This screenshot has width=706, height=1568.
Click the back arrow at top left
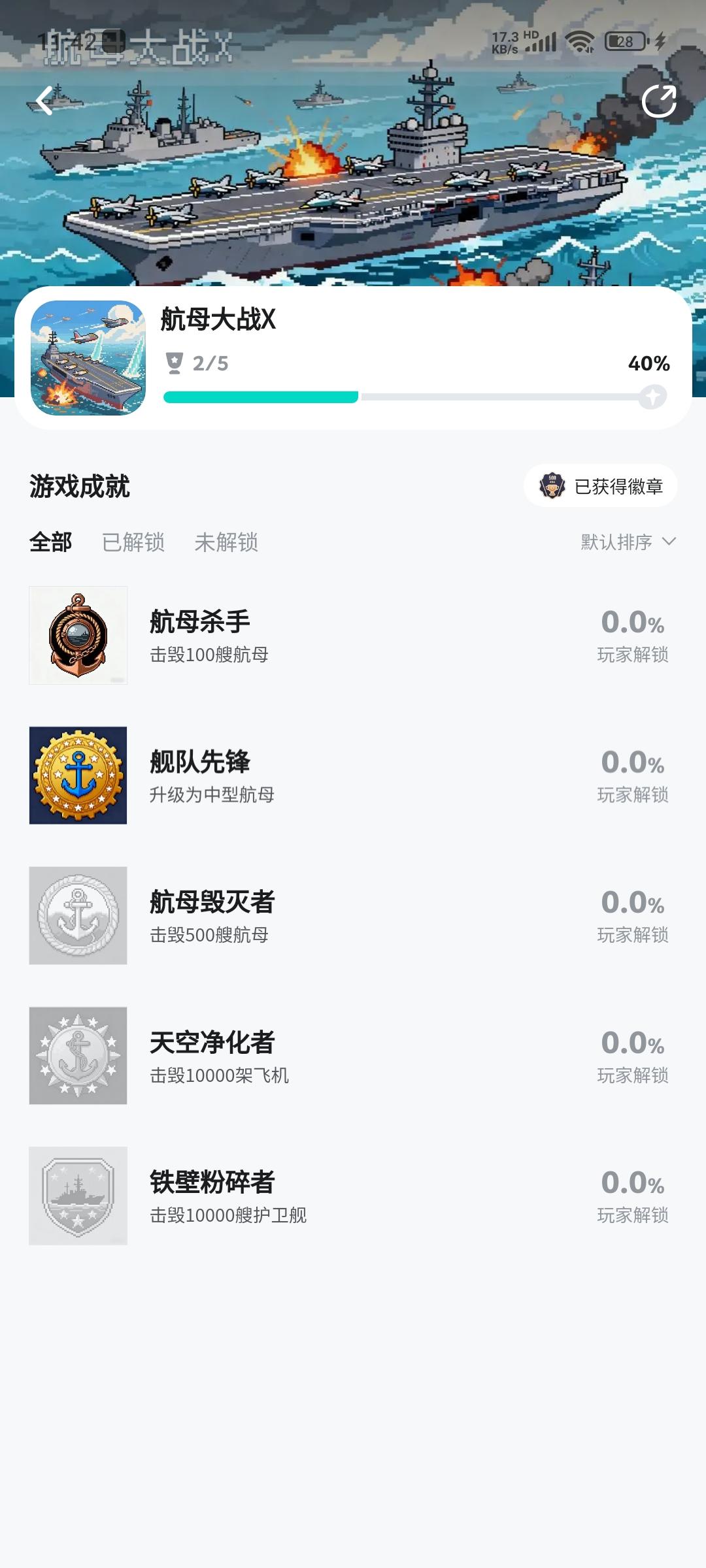tap(43, 101)
